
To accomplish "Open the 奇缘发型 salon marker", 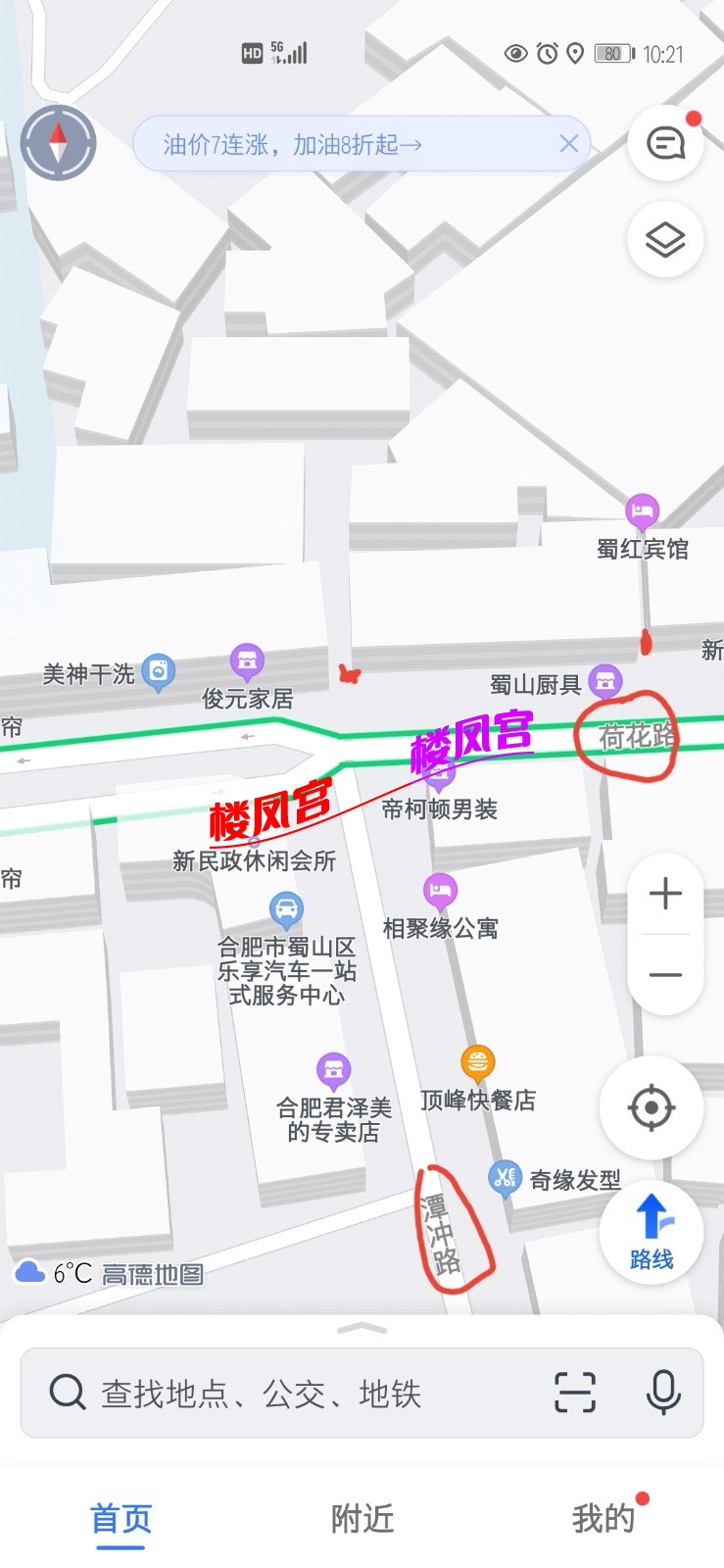I will (505, 1177).
